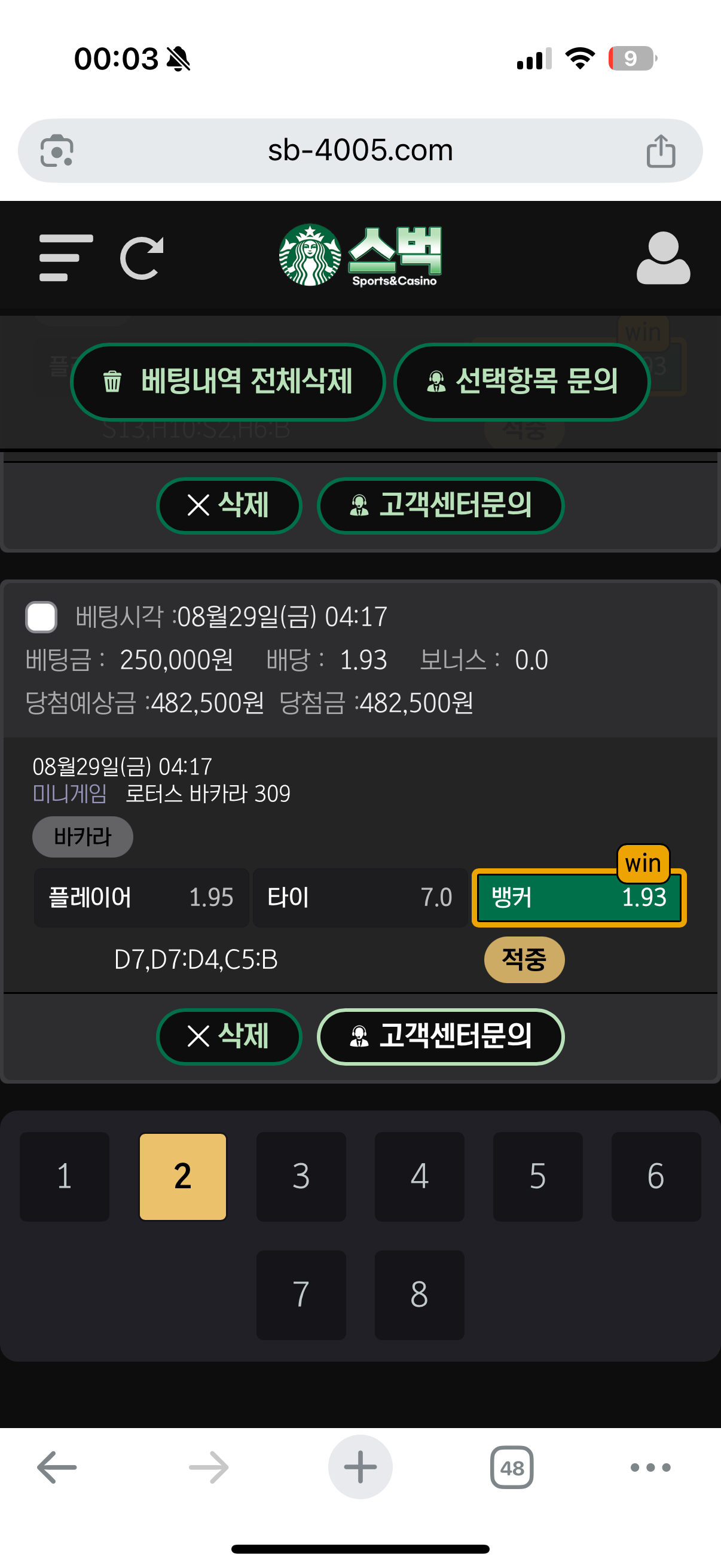Delete the 로터스 바카라 309 bet with 삭제
This screenshot has height=1568, width=721.
(x=229, y=1036)
